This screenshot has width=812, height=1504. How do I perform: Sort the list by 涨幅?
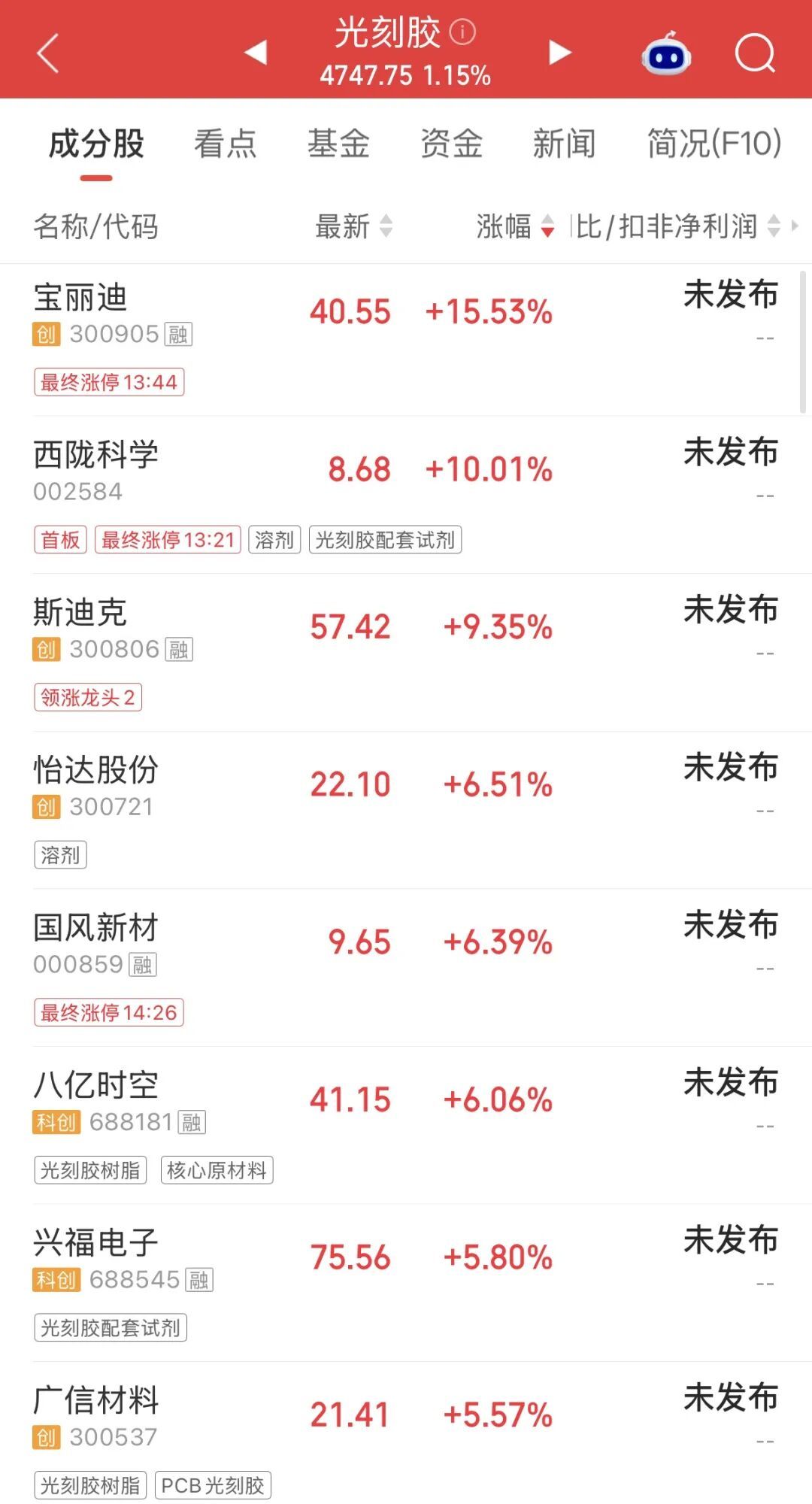(x=516, y=226)
